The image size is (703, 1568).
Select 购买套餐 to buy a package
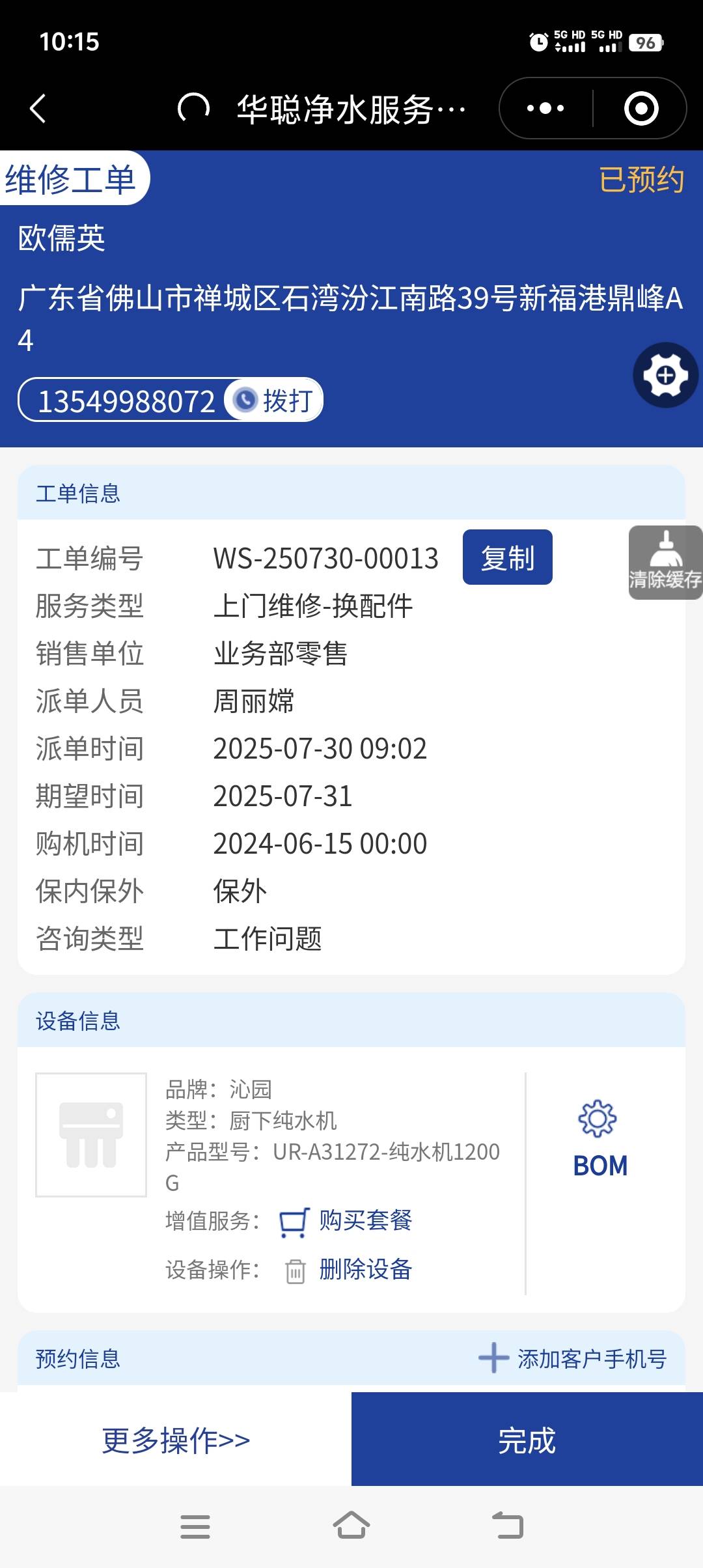365,1220
